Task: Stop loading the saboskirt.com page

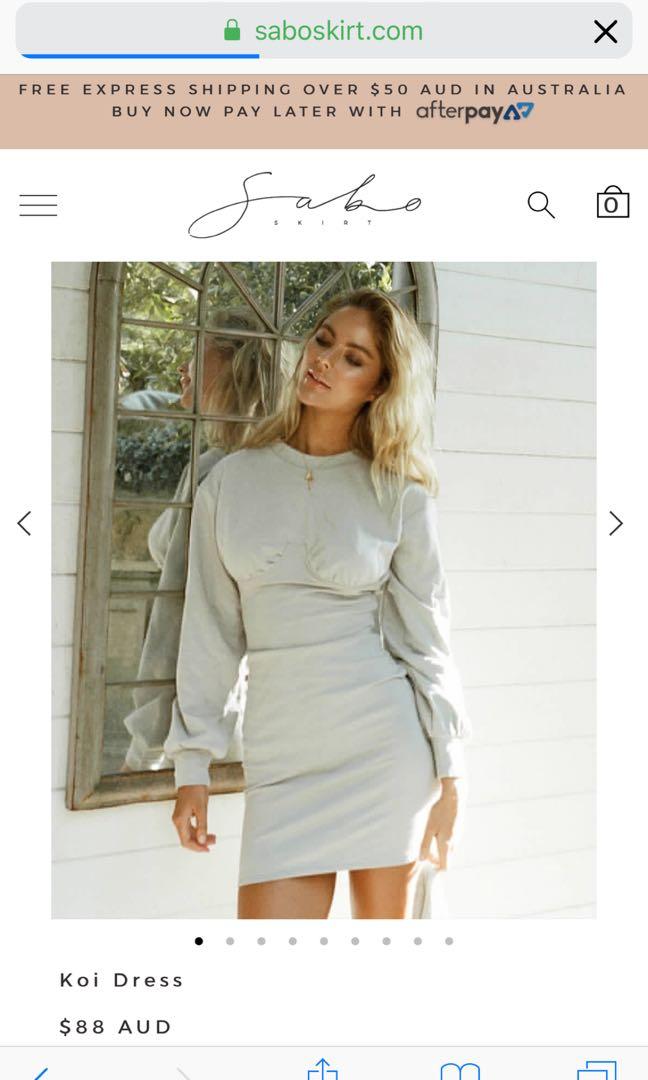Action: click(x=605, y=32)
